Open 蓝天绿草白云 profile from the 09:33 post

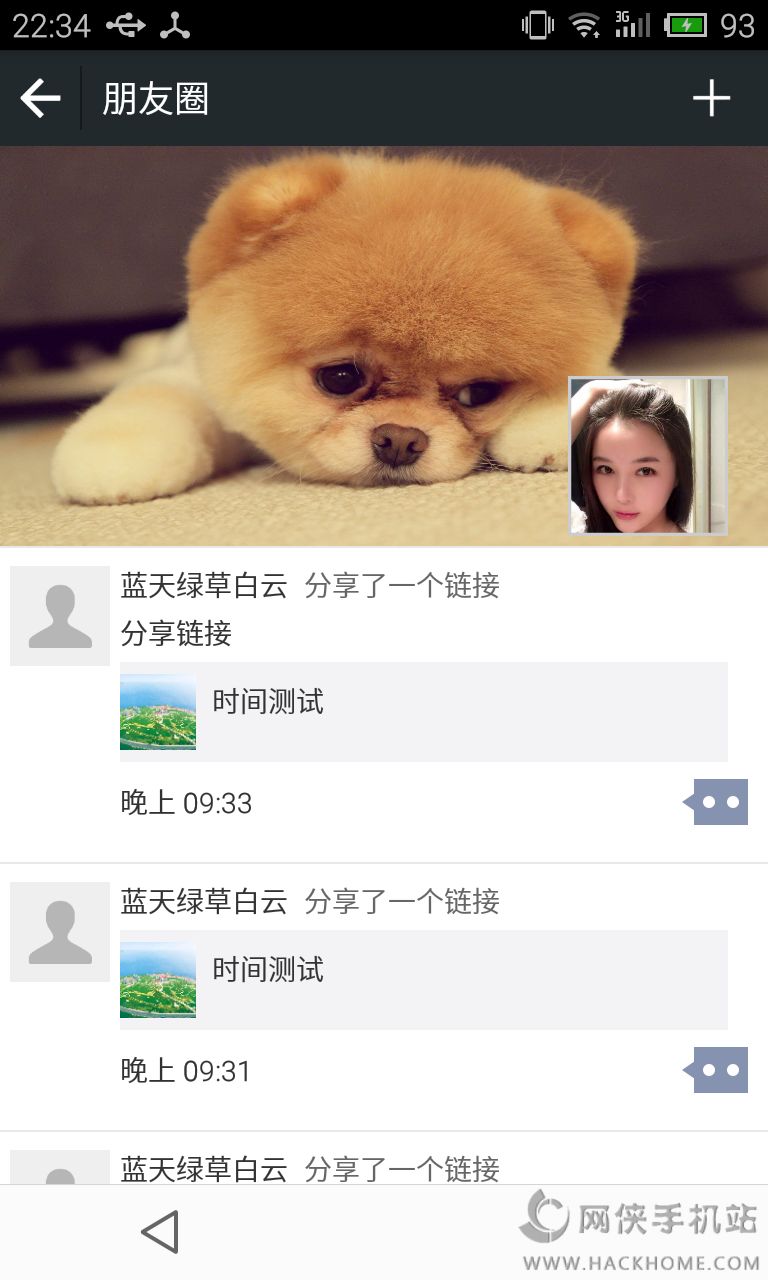(x=204, y=586)
